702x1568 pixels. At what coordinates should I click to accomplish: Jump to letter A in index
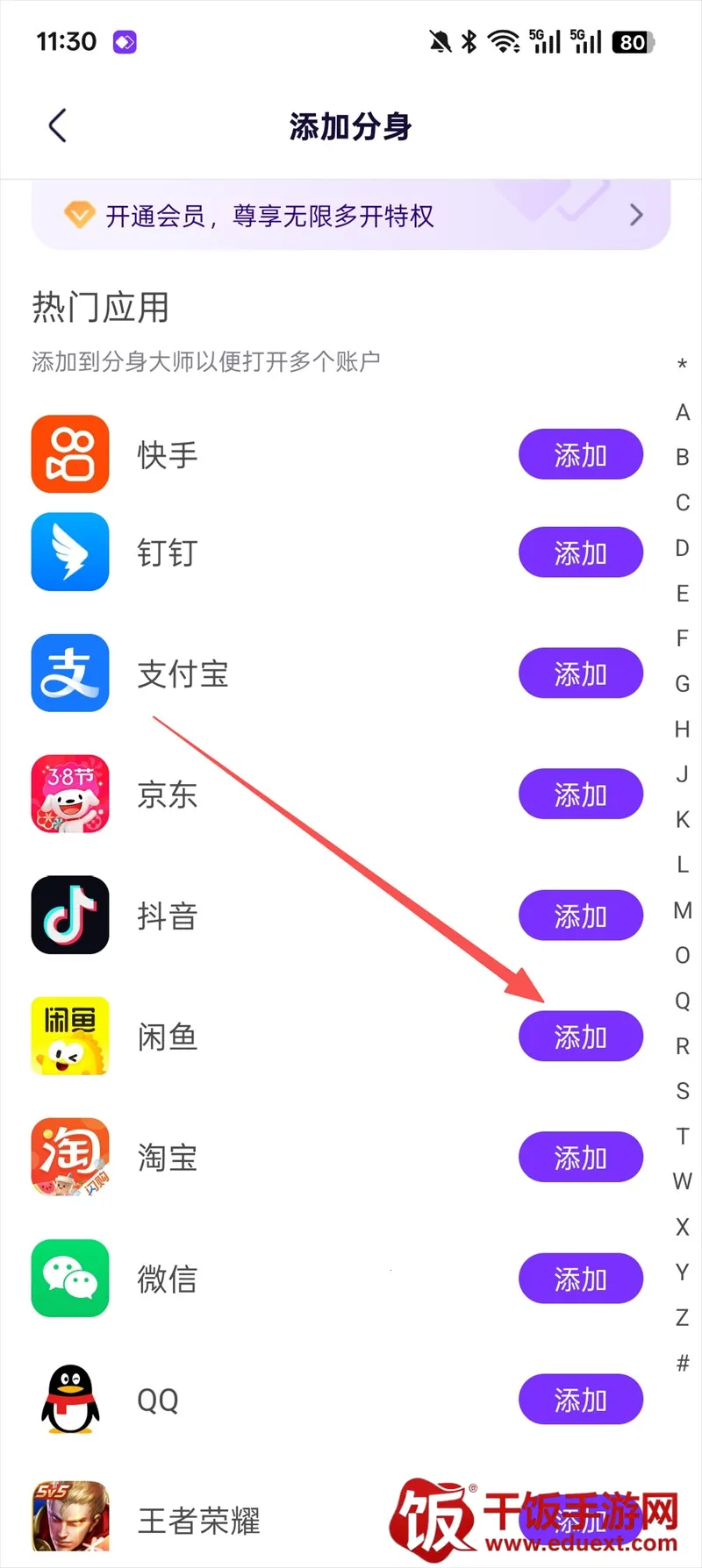(x=682, y=412)
